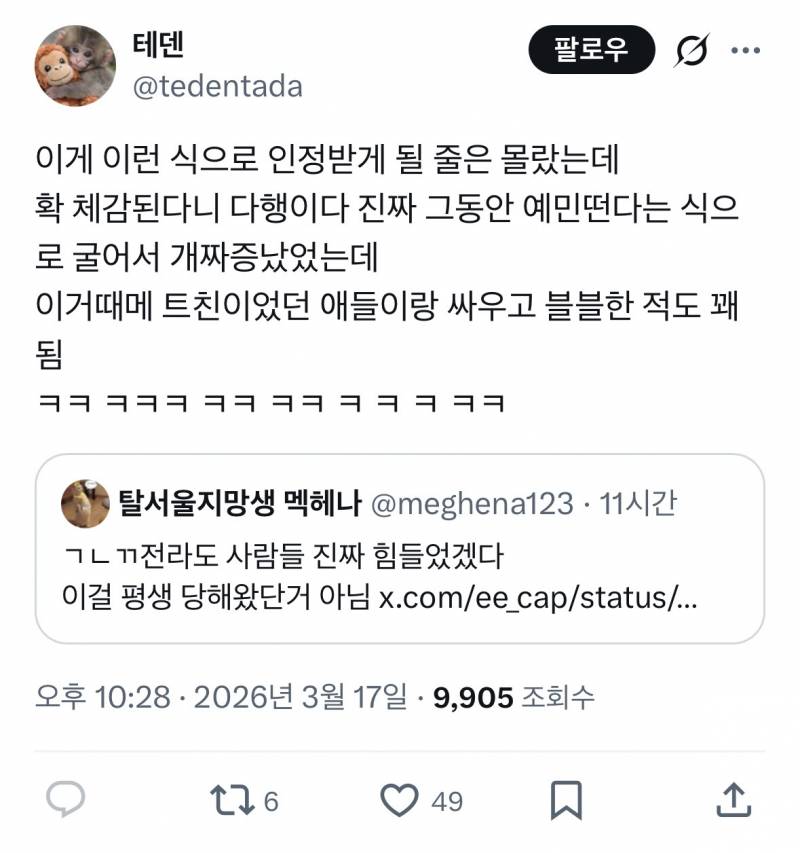The height and width of the screenshot is (853, 800).
Task: Click the 11시간 timestamp on quoted tweet
Action: click(x=646, y=505)
